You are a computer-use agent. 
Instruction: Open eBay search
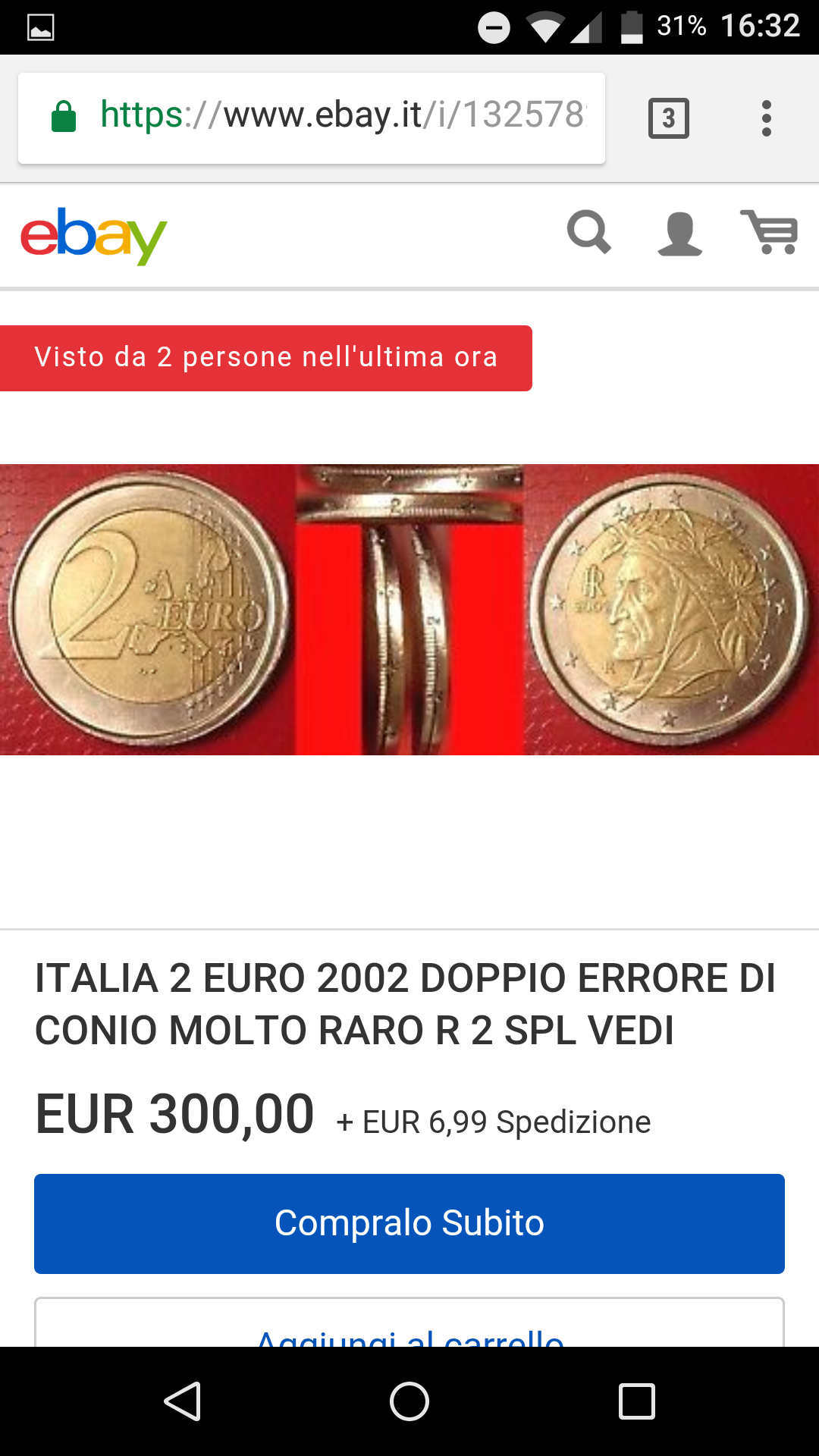[x=589, y=233]
